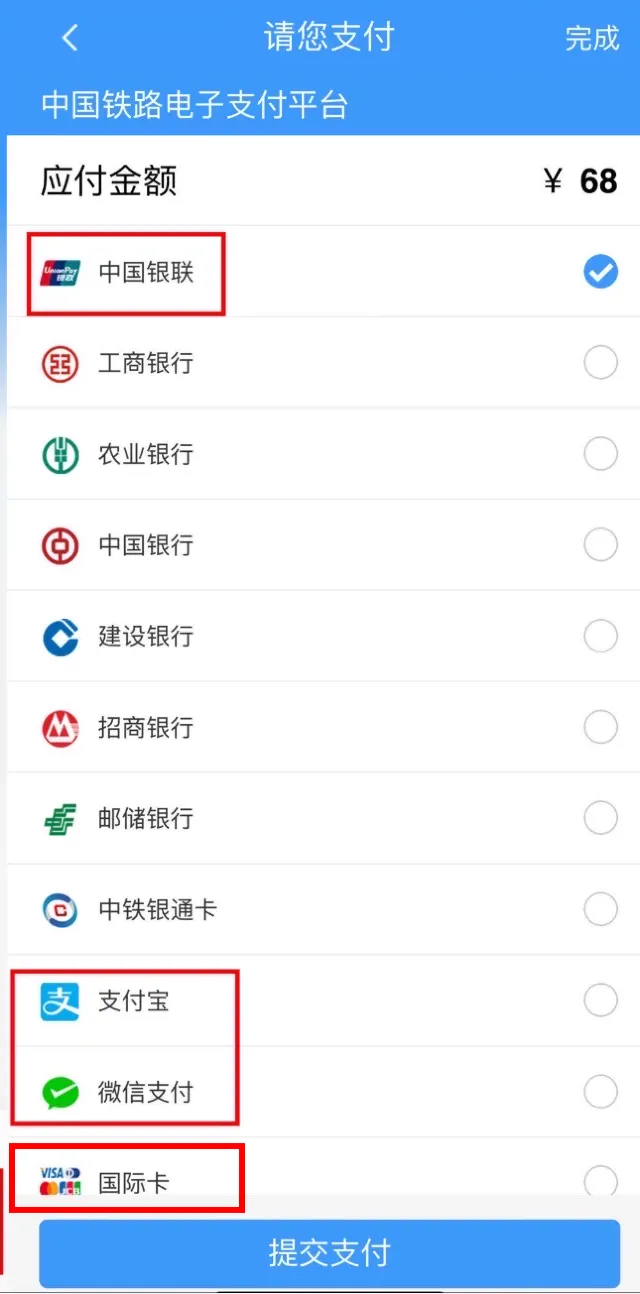
Task: Go back using the top-left arrow
Action: [x=69, y=38]
